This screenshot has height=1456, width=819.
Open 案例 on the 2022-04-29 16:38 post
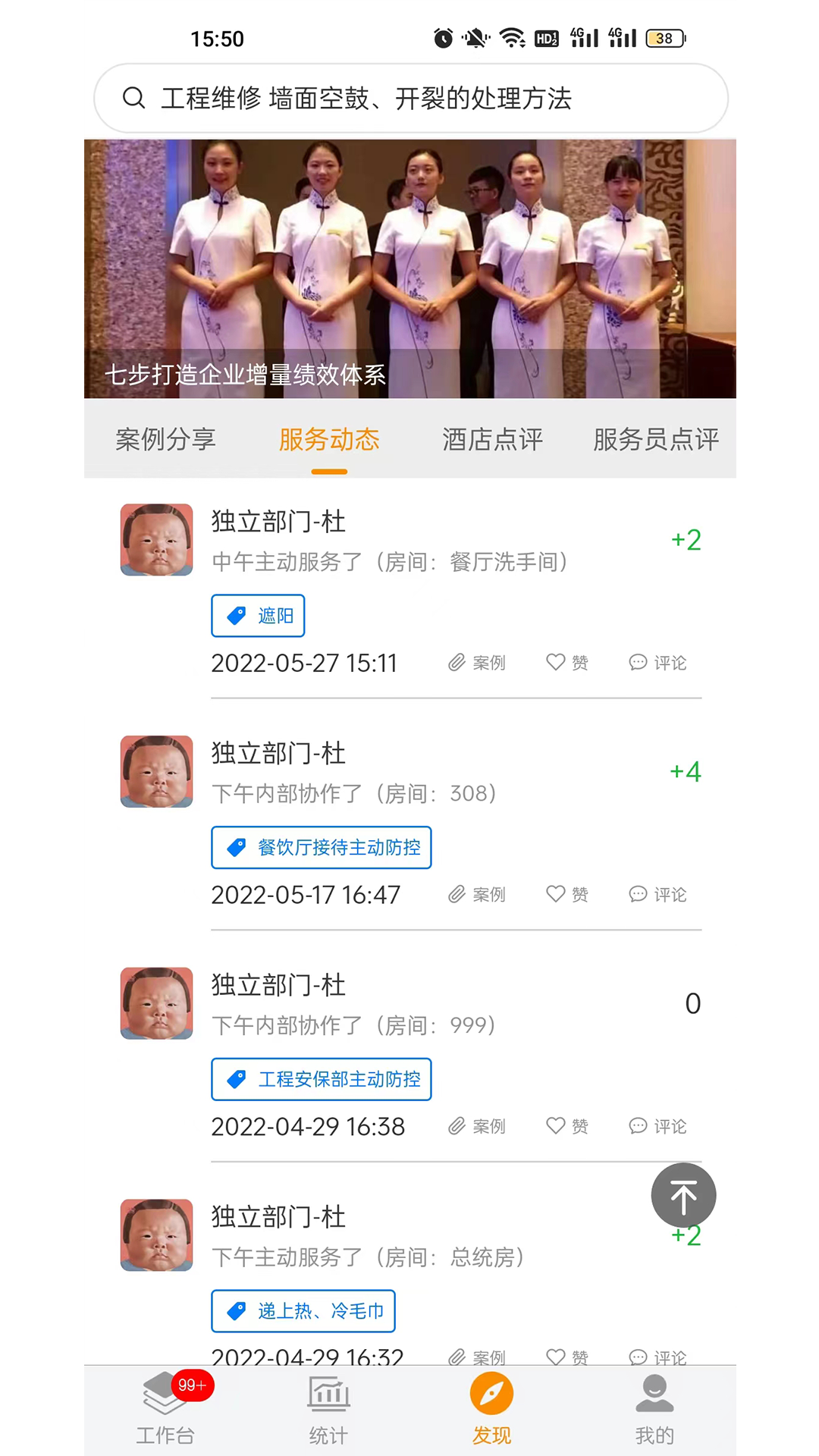(476, 1126)
